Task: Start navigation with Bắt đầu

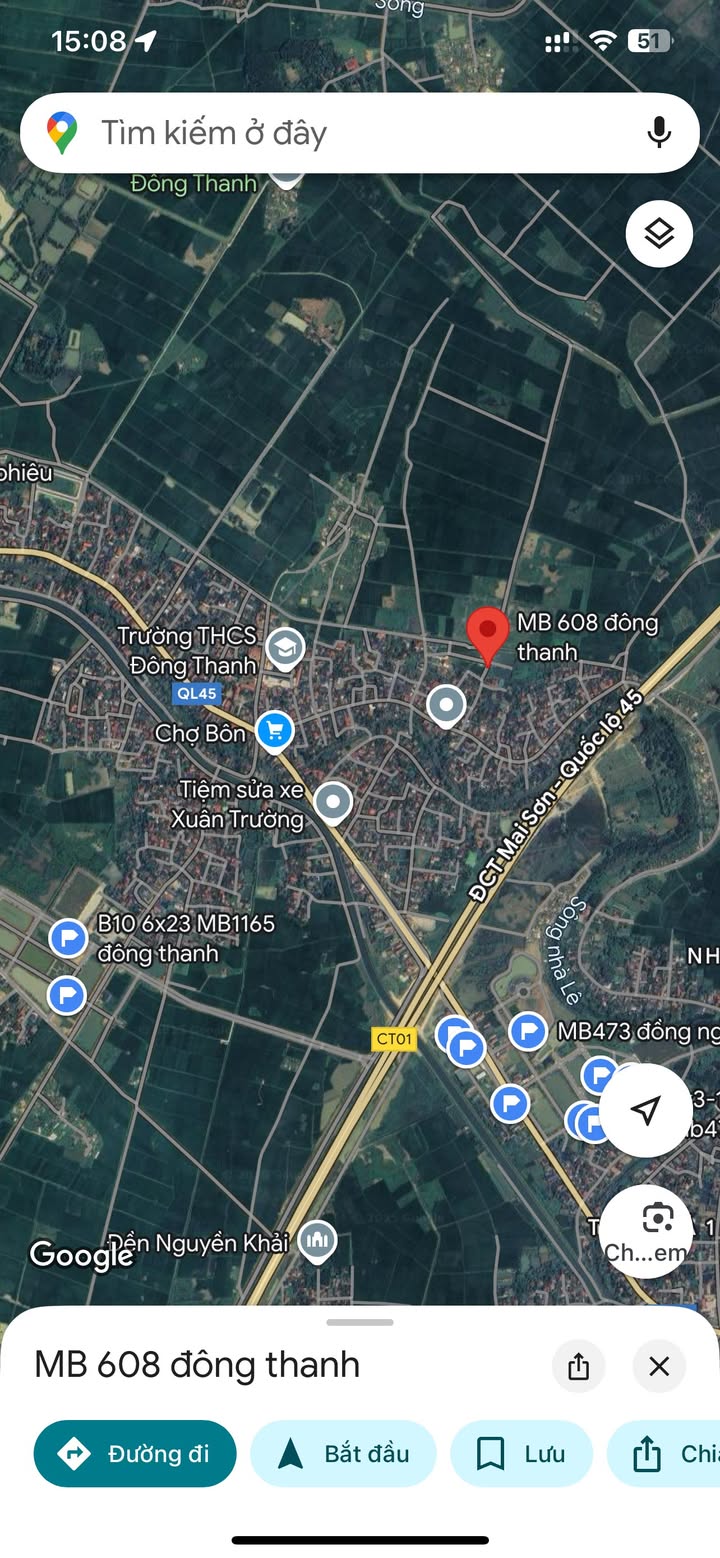Action: [x=343, y=1453]
